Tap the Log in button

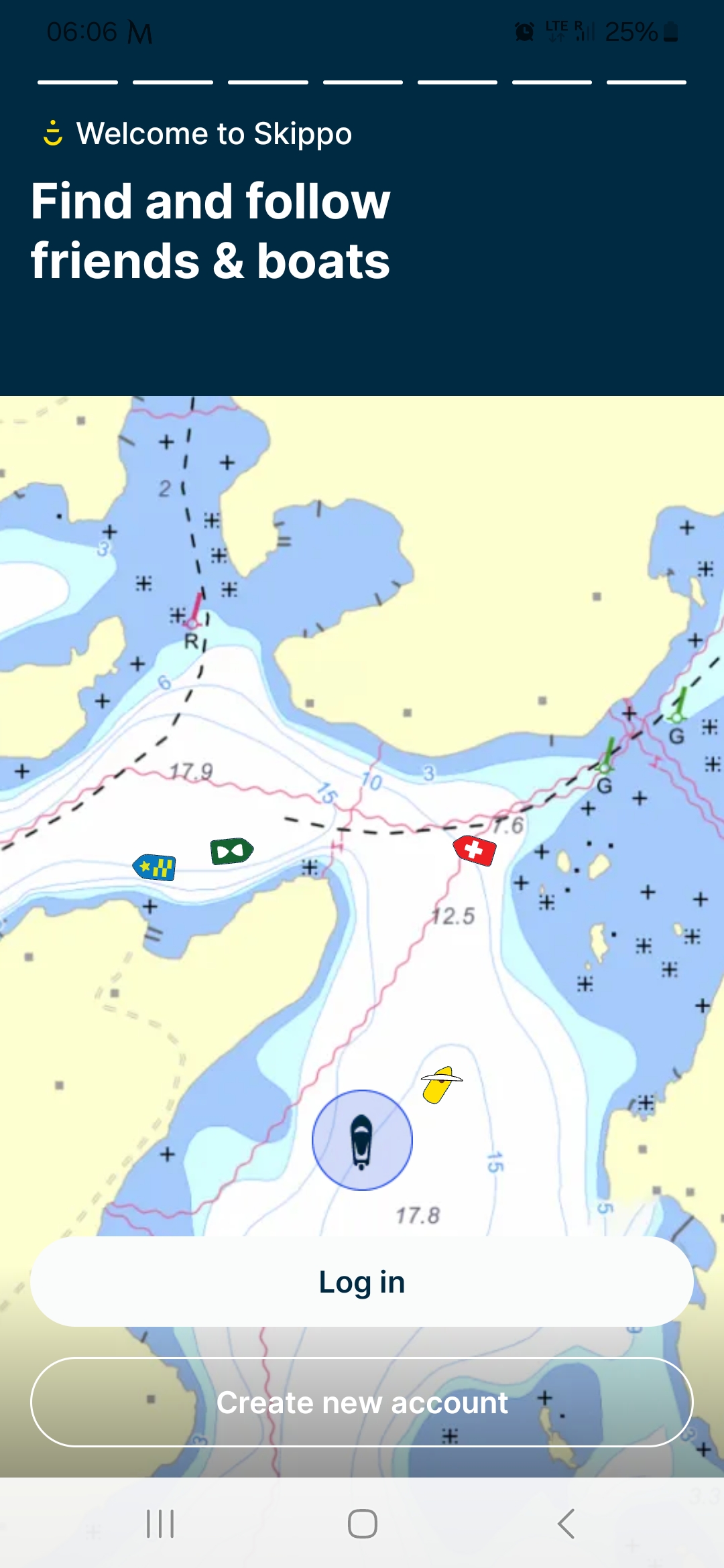[362, 1281]
